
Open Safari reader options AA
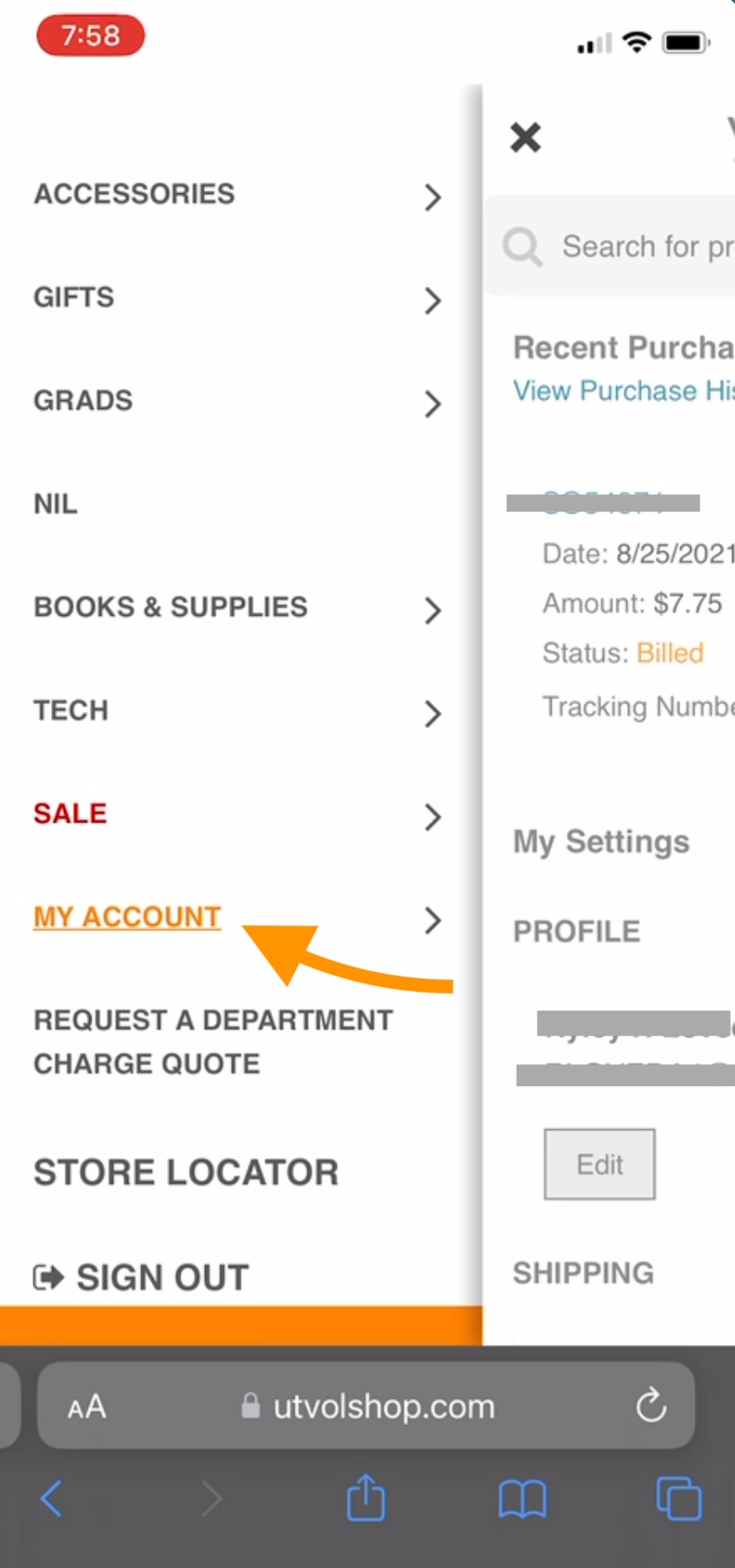pos(87,1407)
